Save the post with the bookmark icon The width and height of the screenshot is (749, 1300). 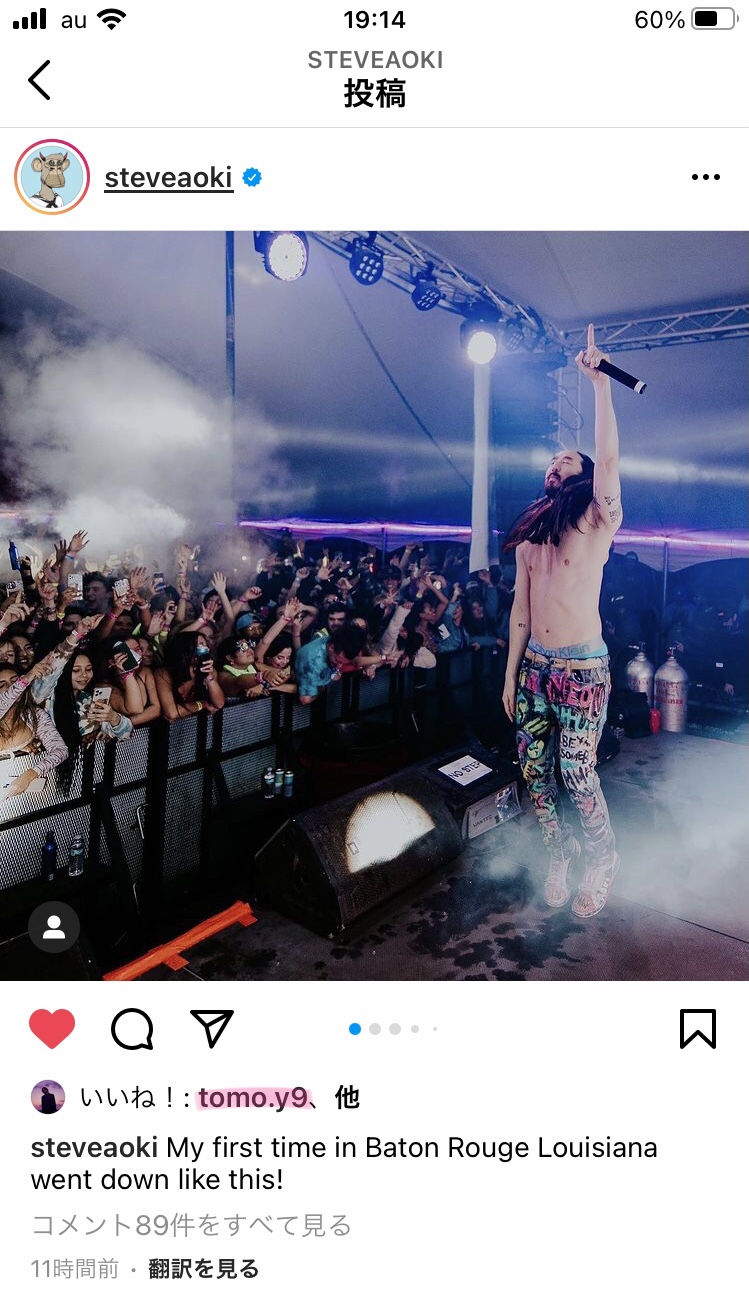tap(697, 1028)
